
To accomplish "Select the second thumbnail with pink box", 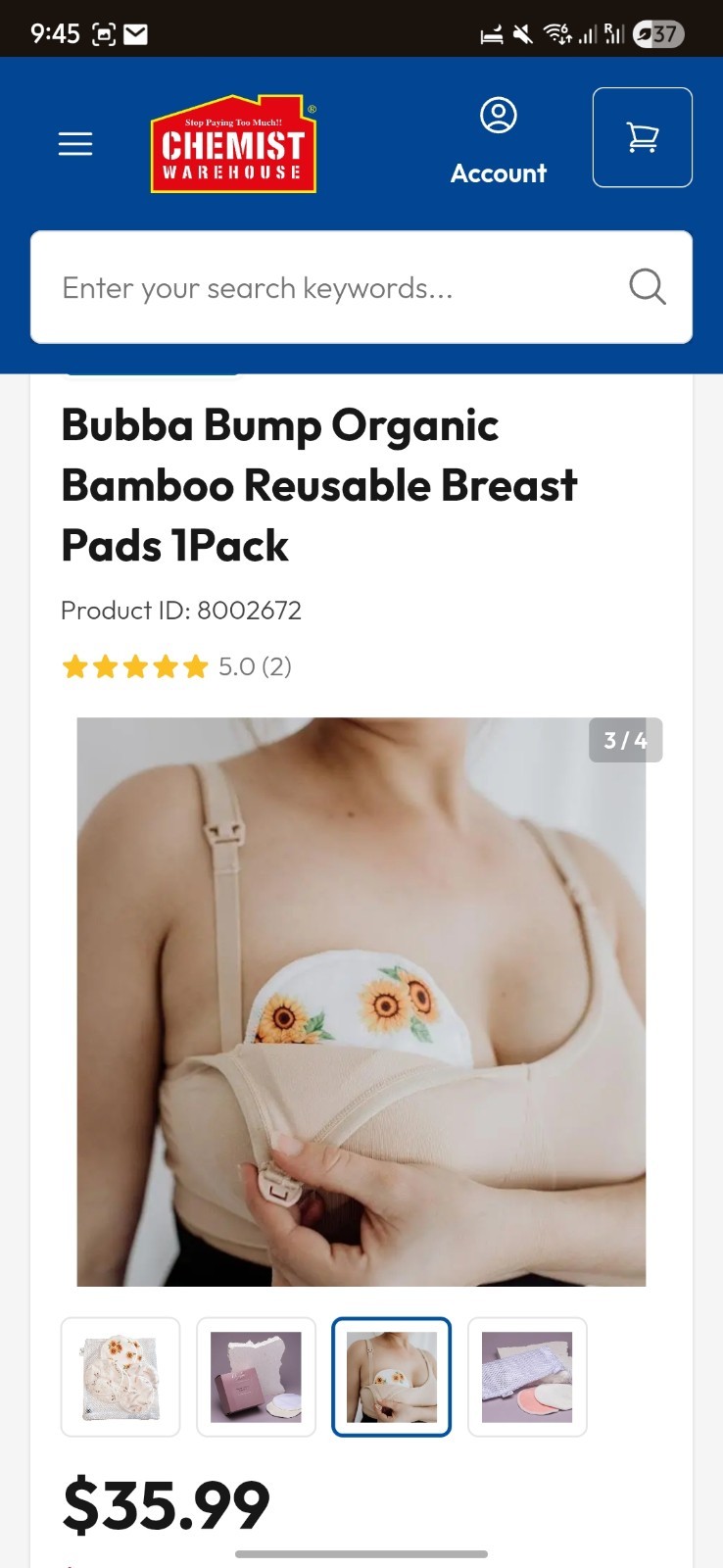I will click(256, 1377).
